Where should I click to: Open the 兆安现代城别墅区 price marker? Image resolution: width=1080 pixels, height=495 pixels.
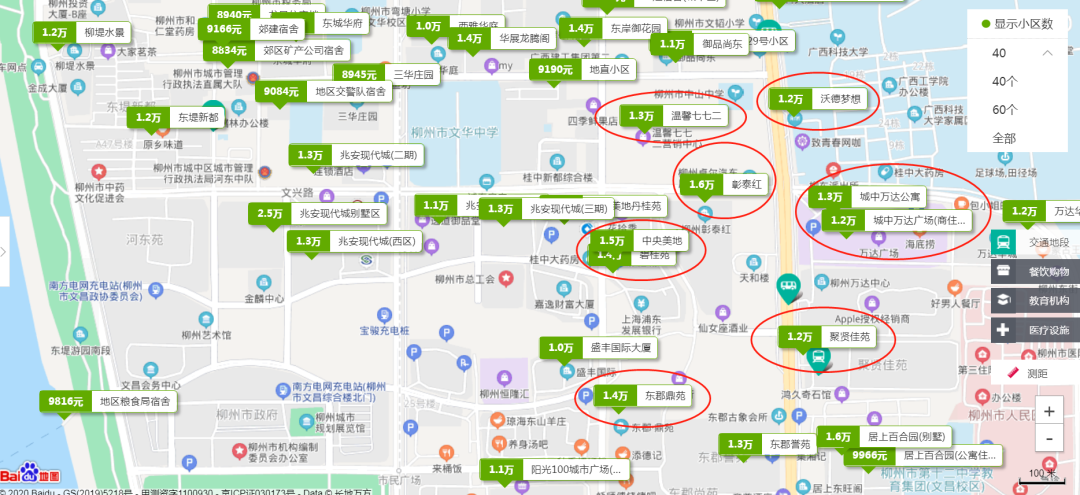(319, 213)
